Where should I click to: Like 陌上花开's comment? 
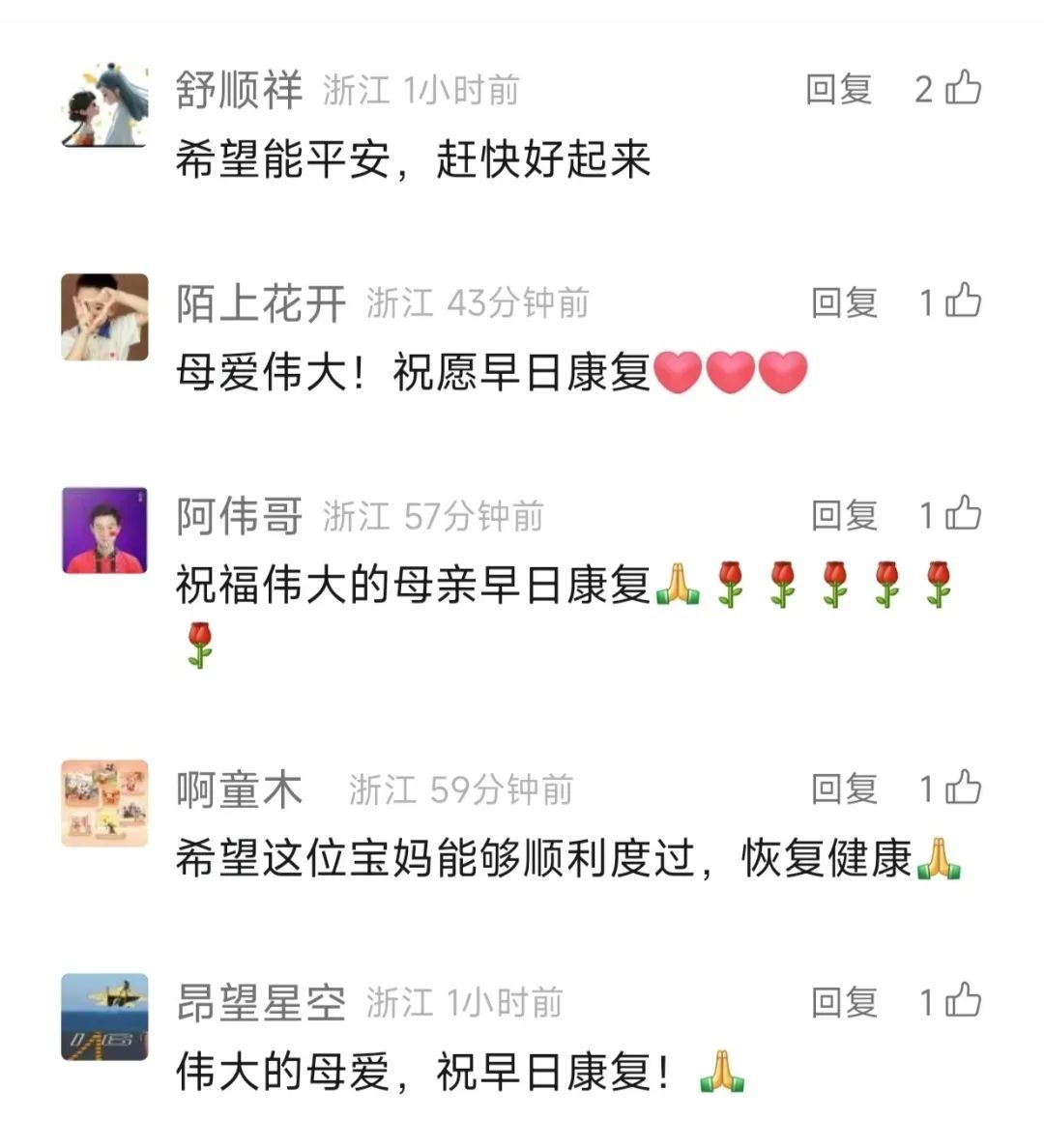point(963,302)
